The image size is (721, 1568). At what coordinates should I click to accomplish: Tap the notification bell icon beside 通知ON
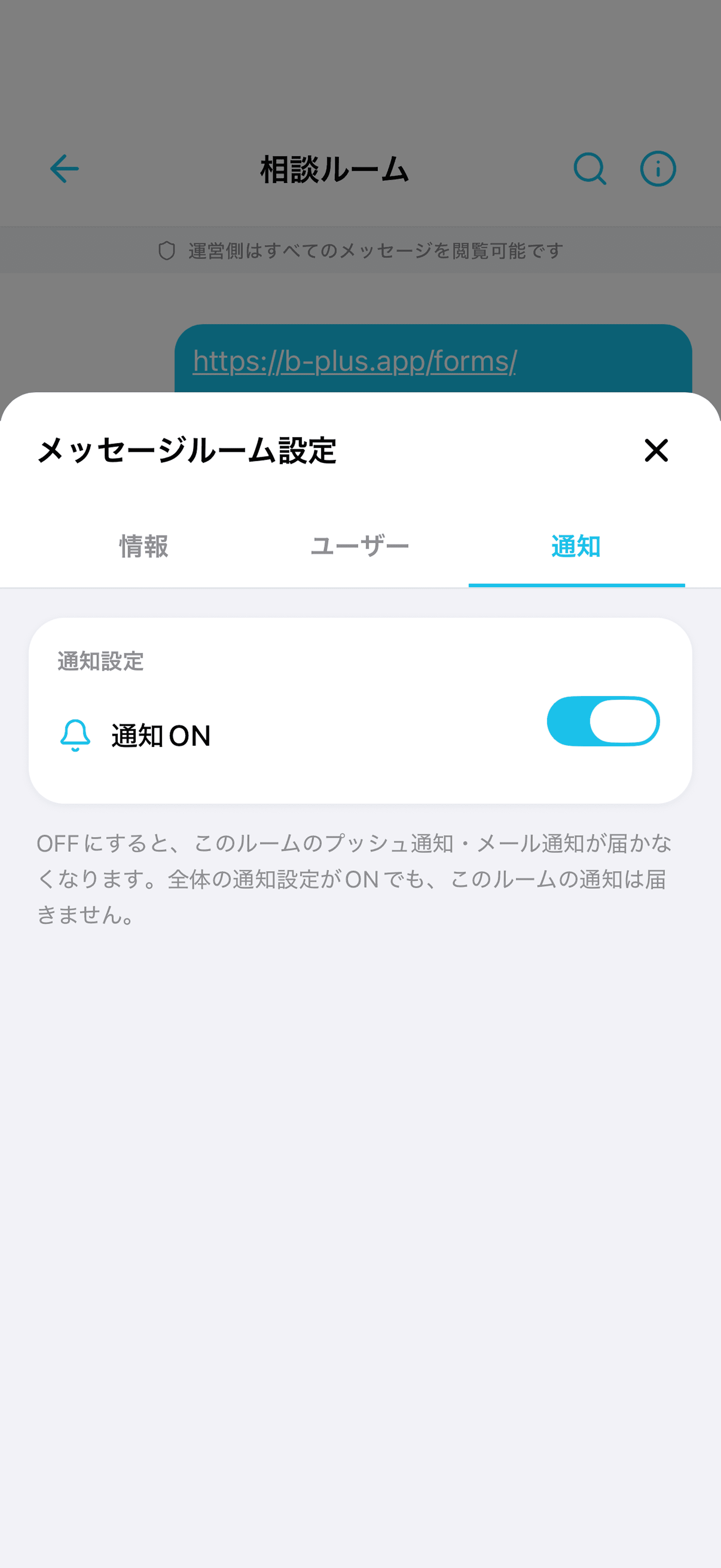[74, 735]
